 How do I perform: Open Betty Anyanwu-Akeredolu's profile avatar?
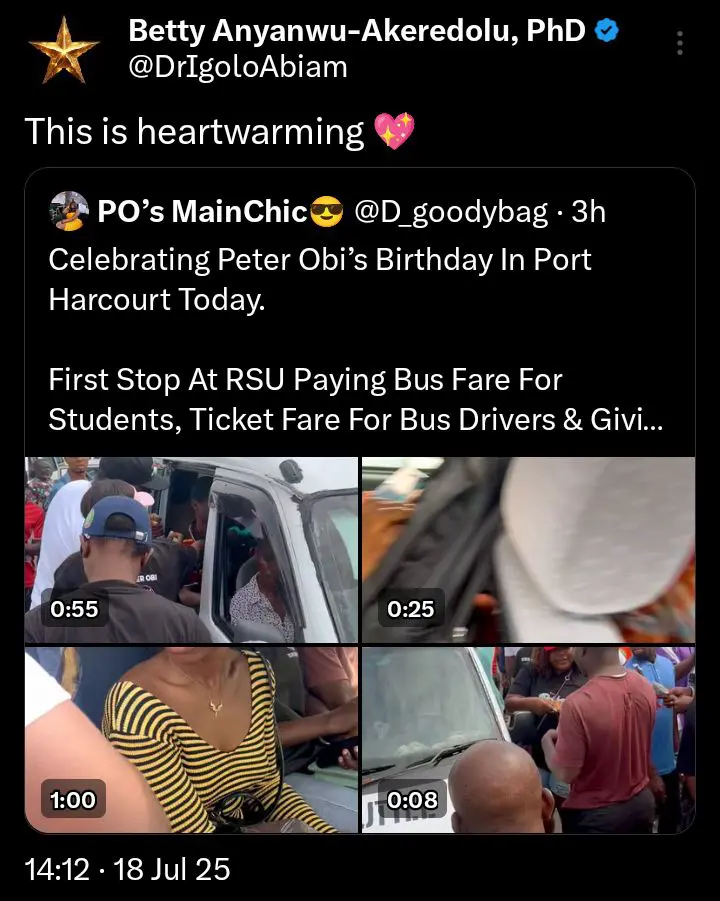63,48
